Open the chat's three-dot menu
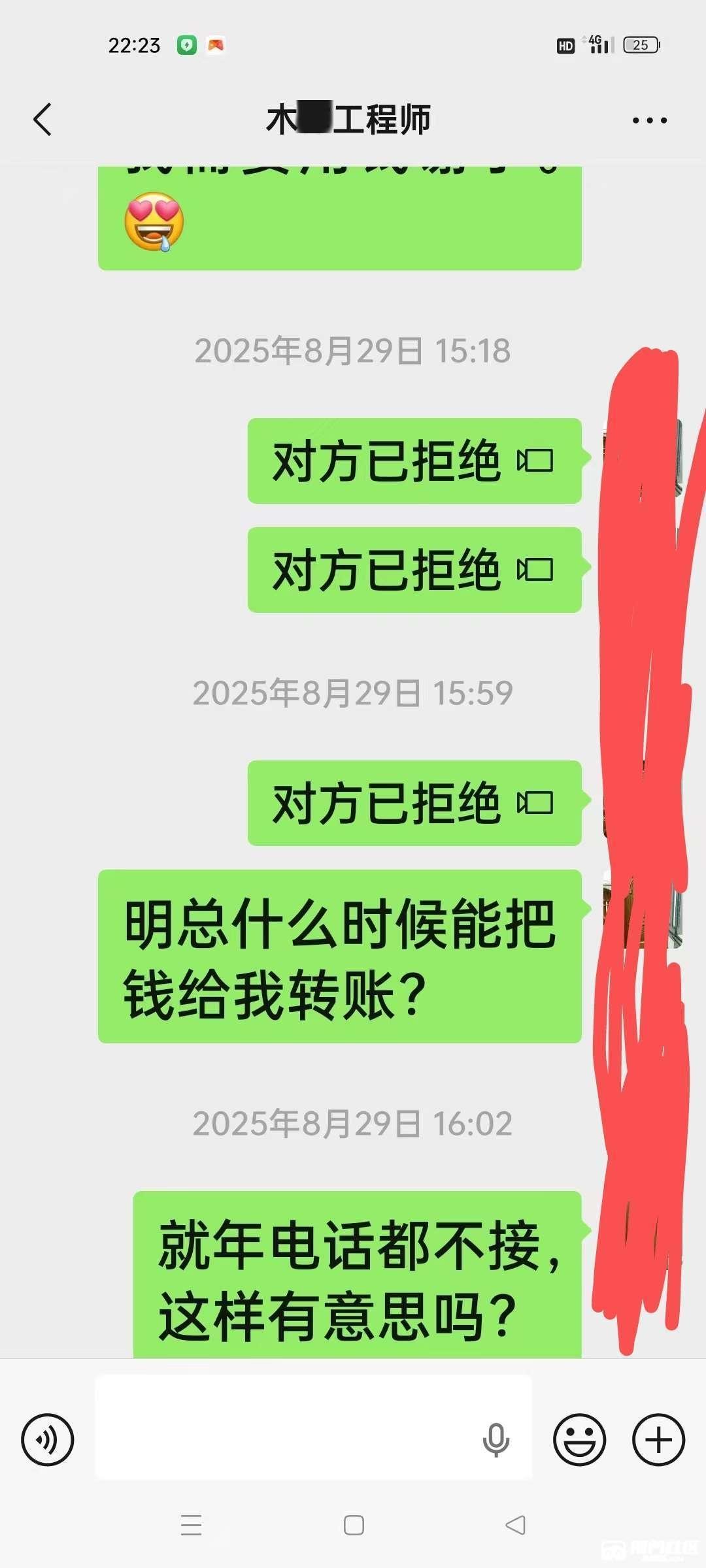This screenshot has width=706, height=1568. click(x=649, y=120)
